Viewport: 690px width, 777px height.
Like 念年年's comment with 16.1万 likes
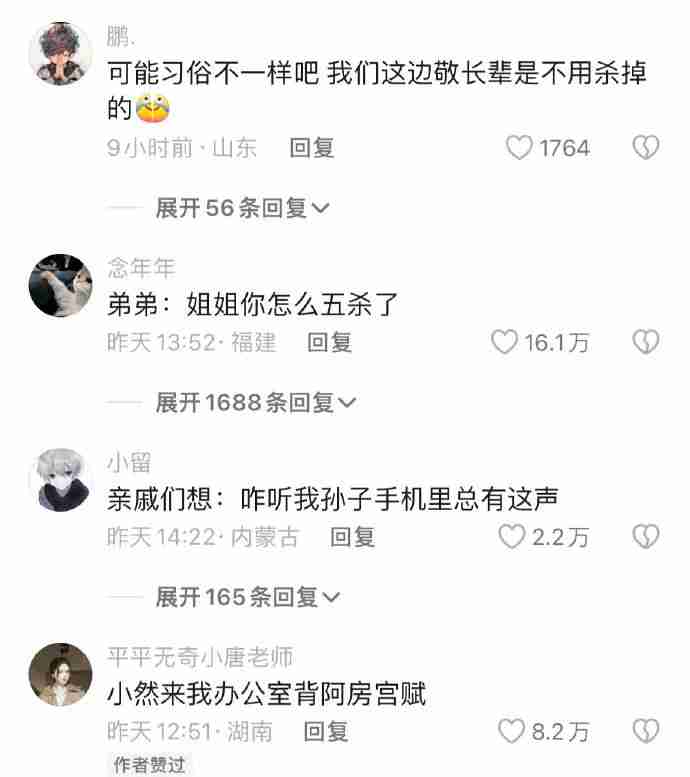(504, 342)
